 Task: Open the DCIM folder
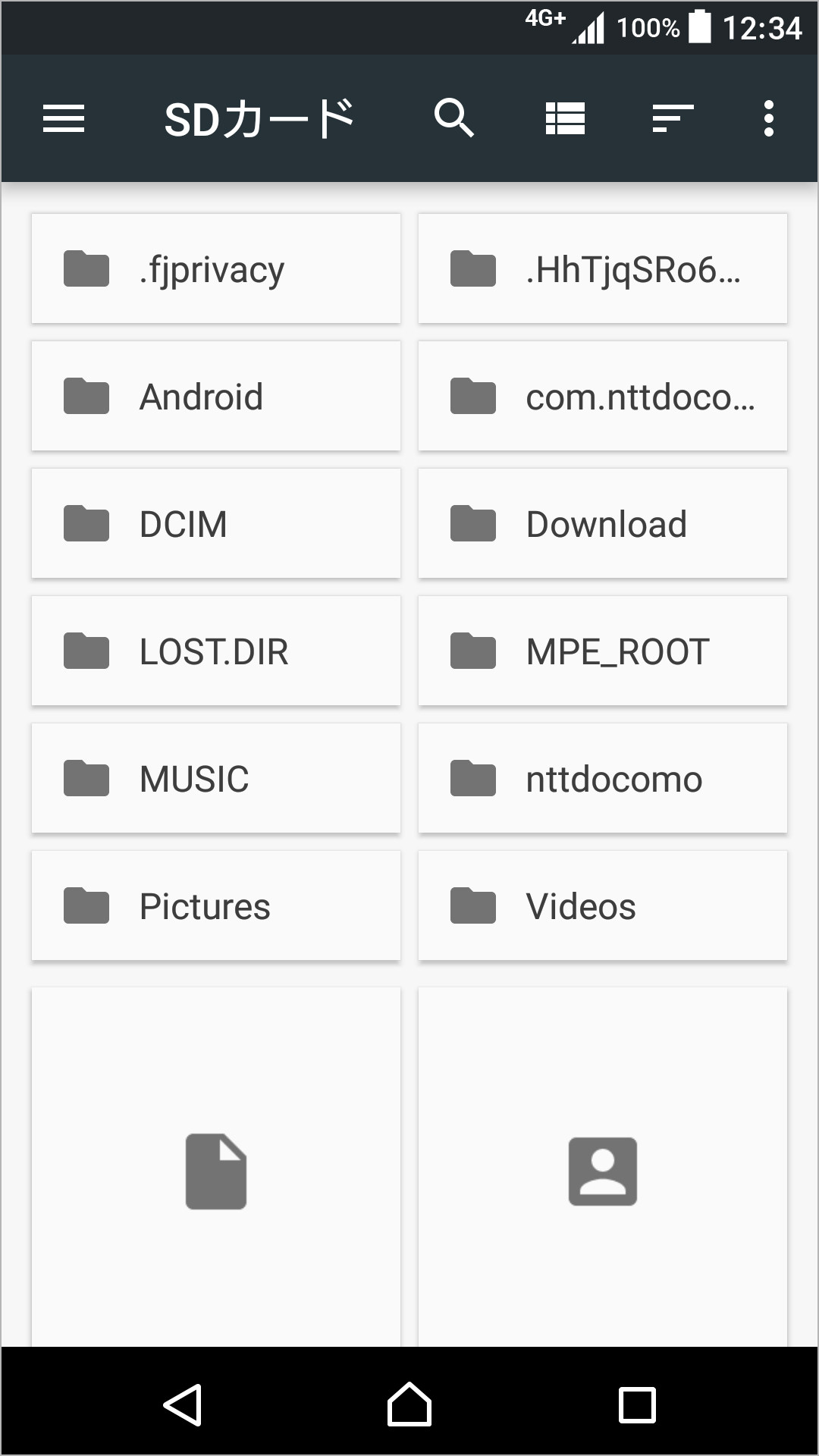216,524
